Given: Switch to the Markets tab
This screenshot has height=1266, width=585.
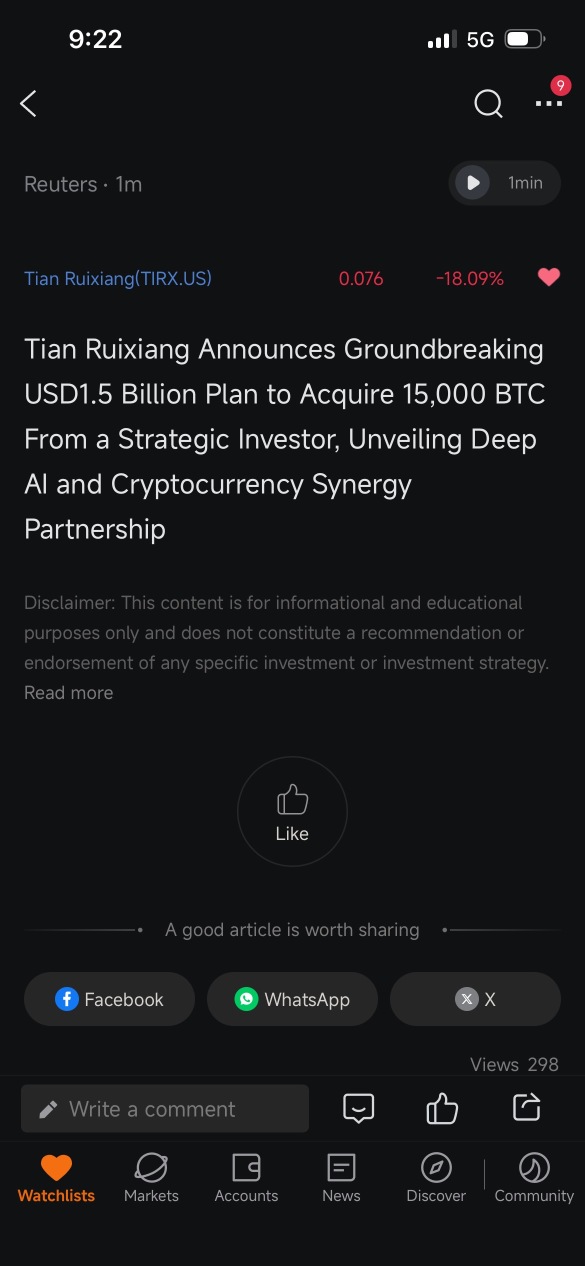Looking at the screenshot, I should 151,1178.
